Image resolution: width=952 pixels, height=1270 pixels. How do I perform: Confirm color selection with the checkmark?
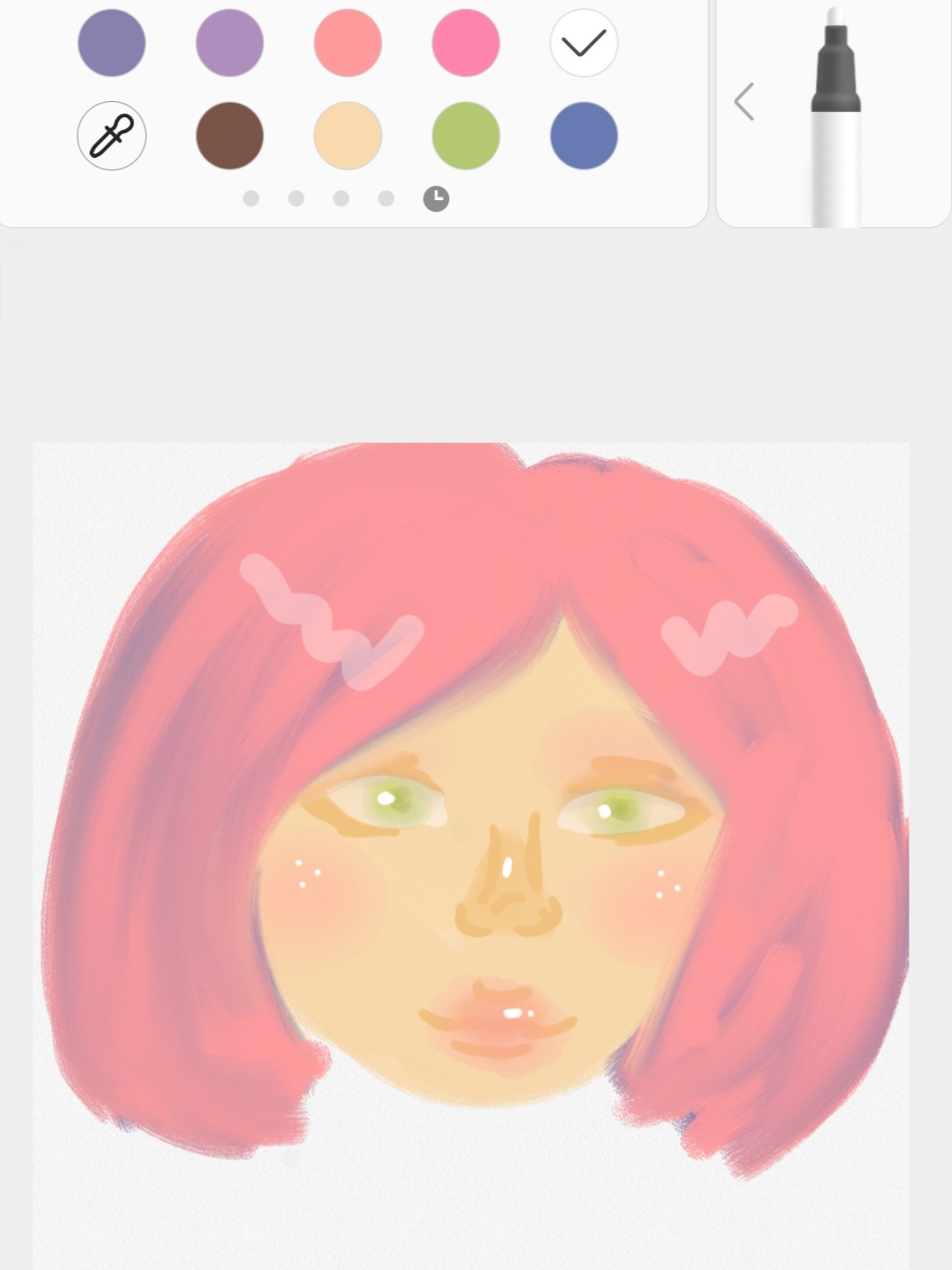pyautogui.click(x=583, y=42)
